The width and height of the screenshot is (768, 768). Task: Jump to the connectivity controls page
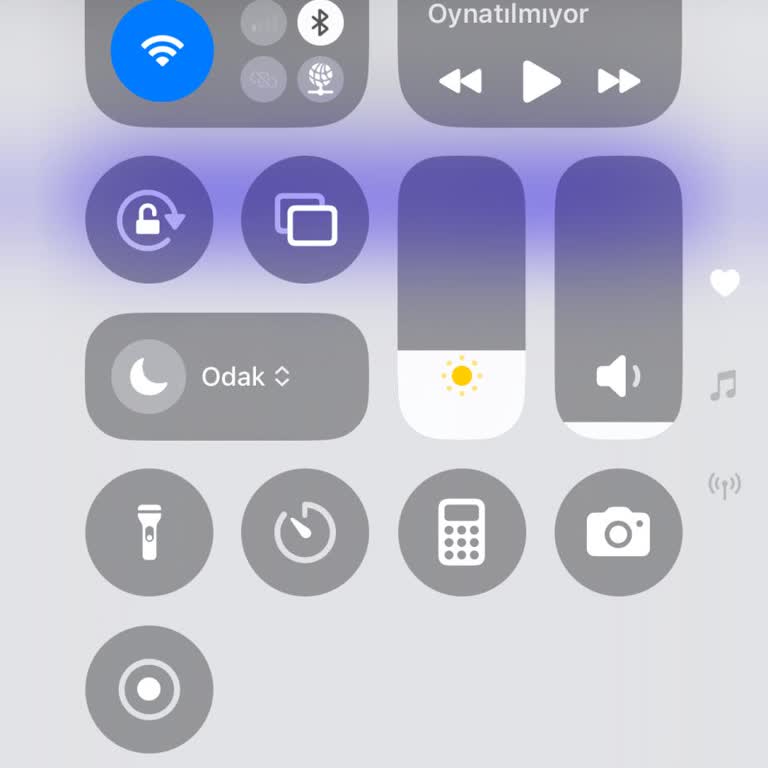coord(724,486)
